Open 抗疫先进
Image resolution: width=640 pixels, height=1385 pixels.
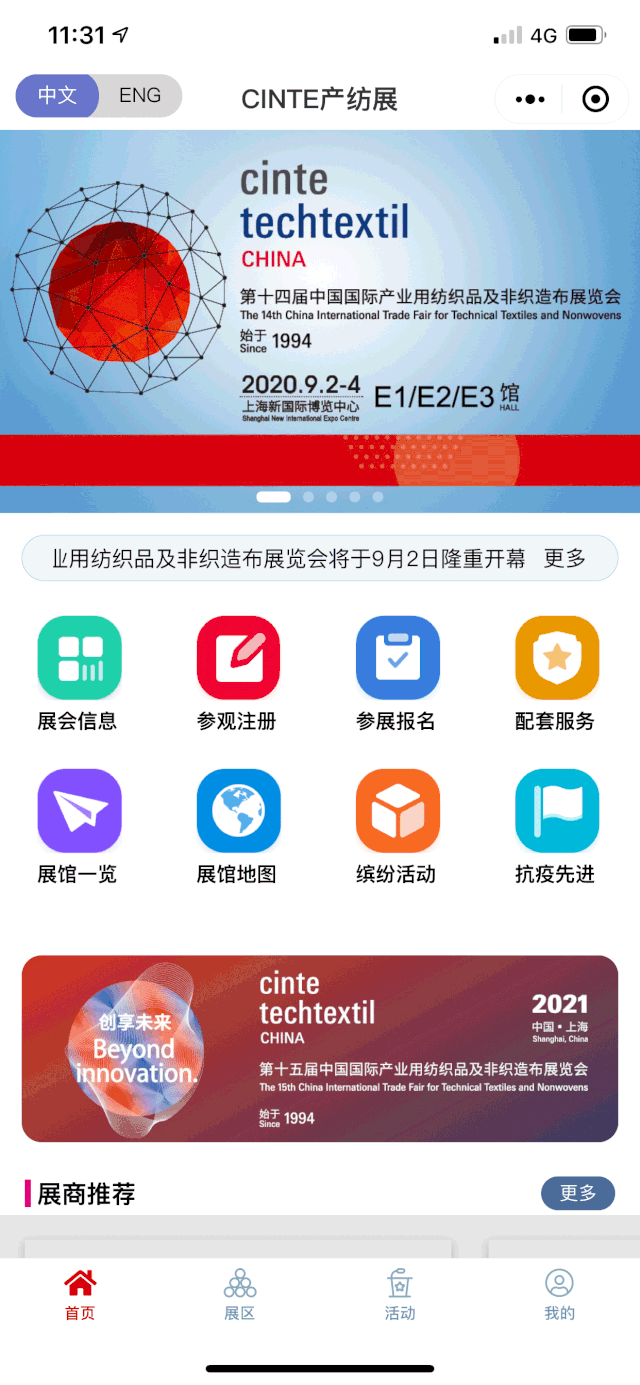[556, 825]
